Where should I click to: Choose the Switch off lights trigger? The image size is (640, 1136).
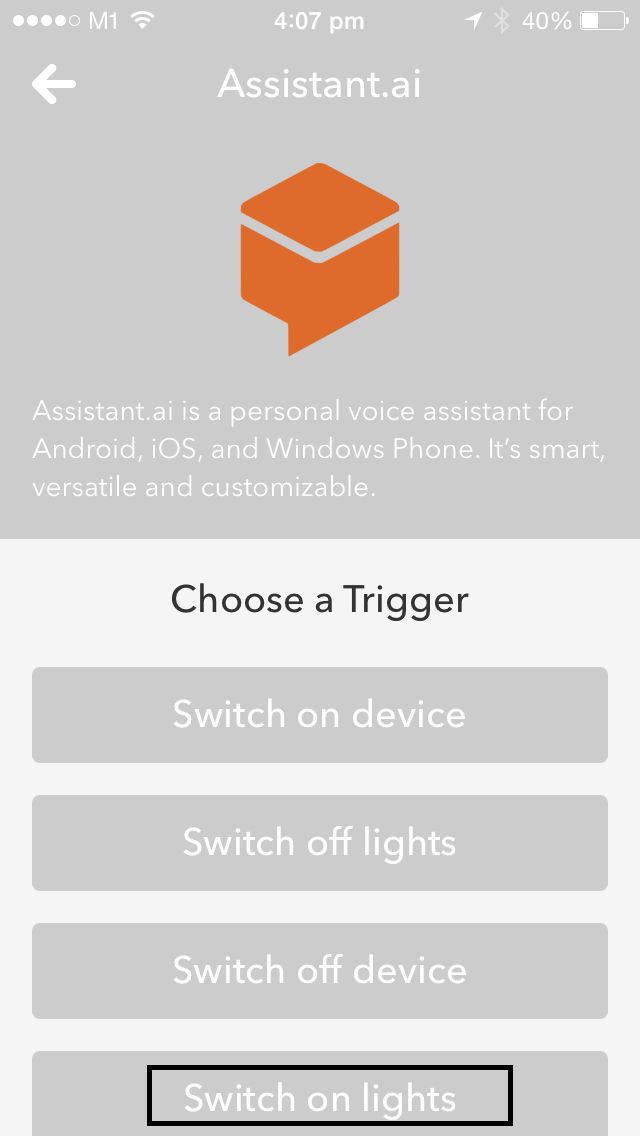(x=320, y=843)
